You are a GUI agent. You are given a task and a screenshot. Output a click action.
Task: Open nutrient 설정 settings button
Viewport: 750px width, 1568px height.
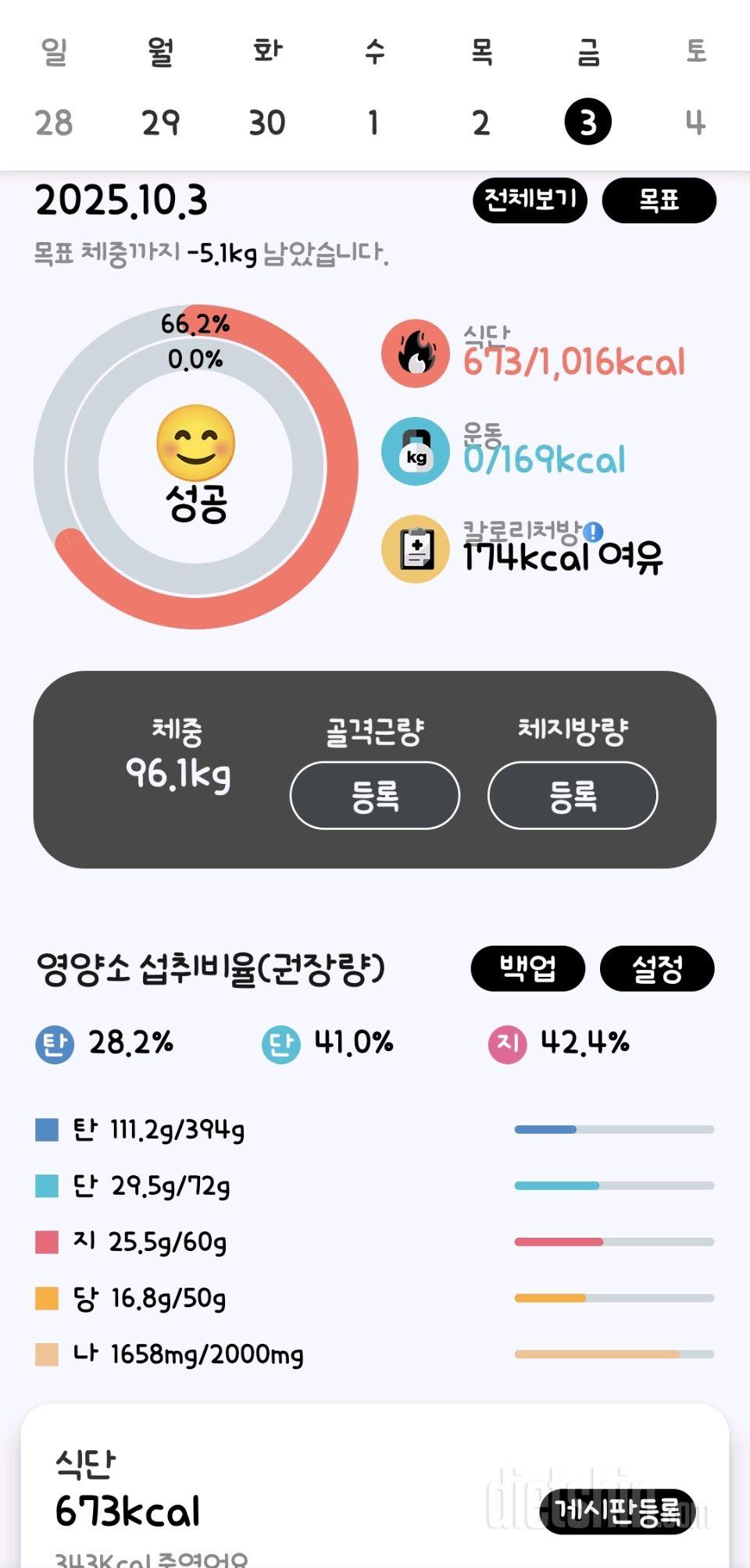657,968
